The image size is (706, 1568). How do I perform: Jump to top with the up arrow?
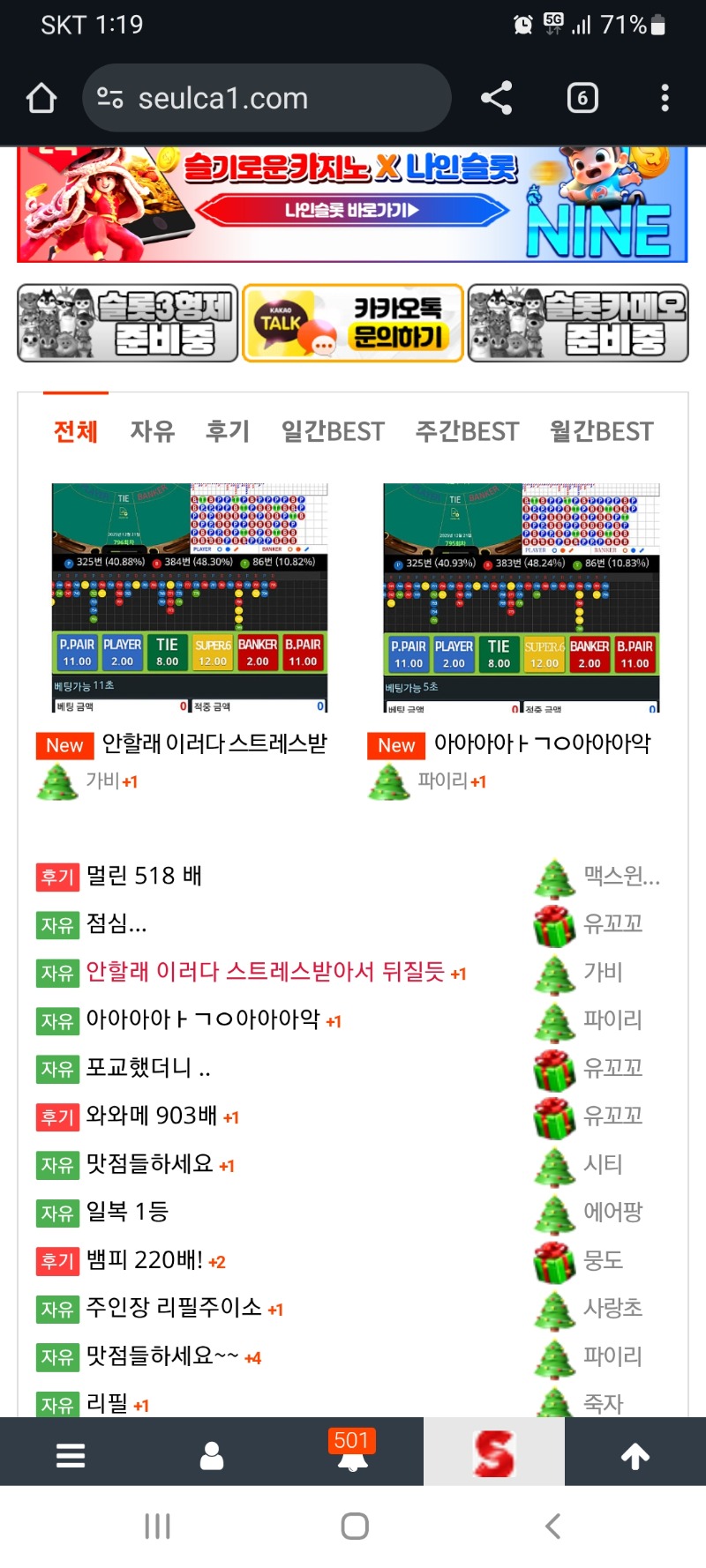click(x=635, y=1455)
